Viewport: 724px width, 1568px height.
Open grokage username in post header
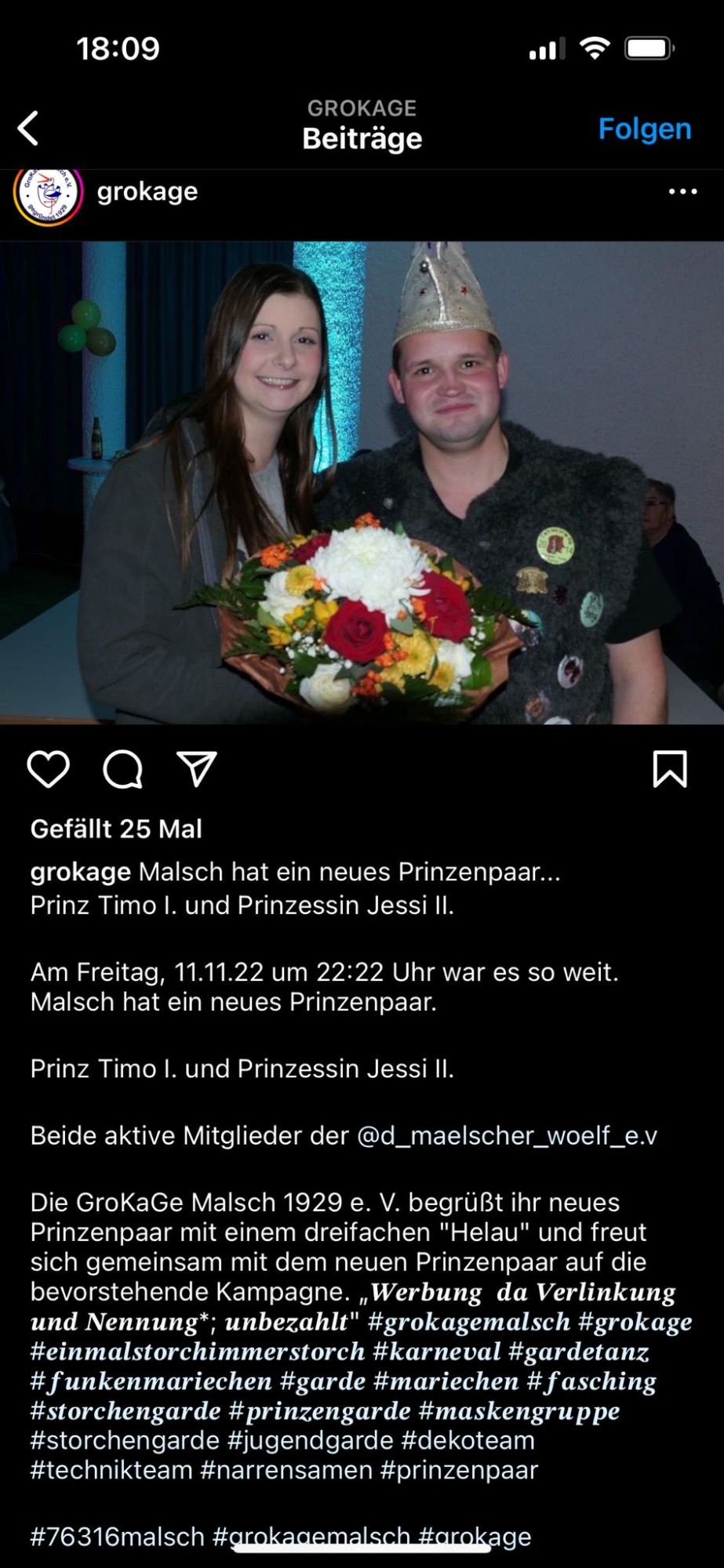(x=147, y=191)
